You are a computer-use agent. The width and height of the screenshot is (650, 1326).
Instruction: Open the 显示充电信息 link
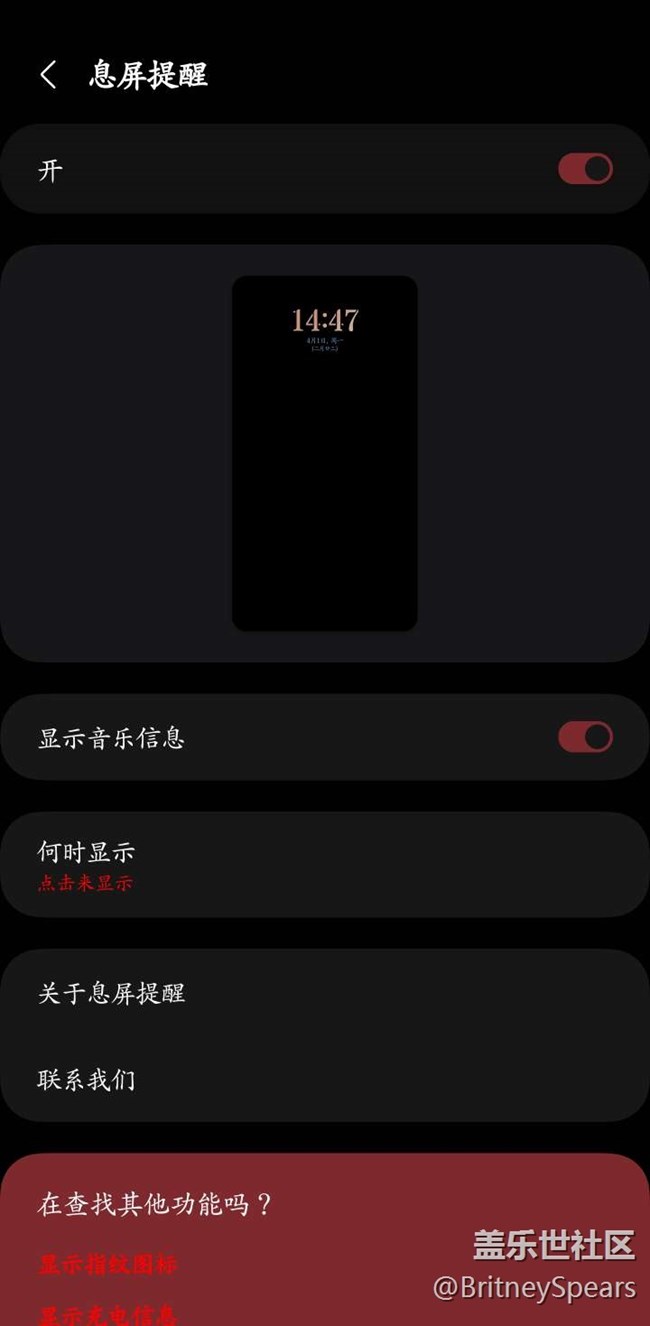pyautogui.click(x=108, y=1314)
